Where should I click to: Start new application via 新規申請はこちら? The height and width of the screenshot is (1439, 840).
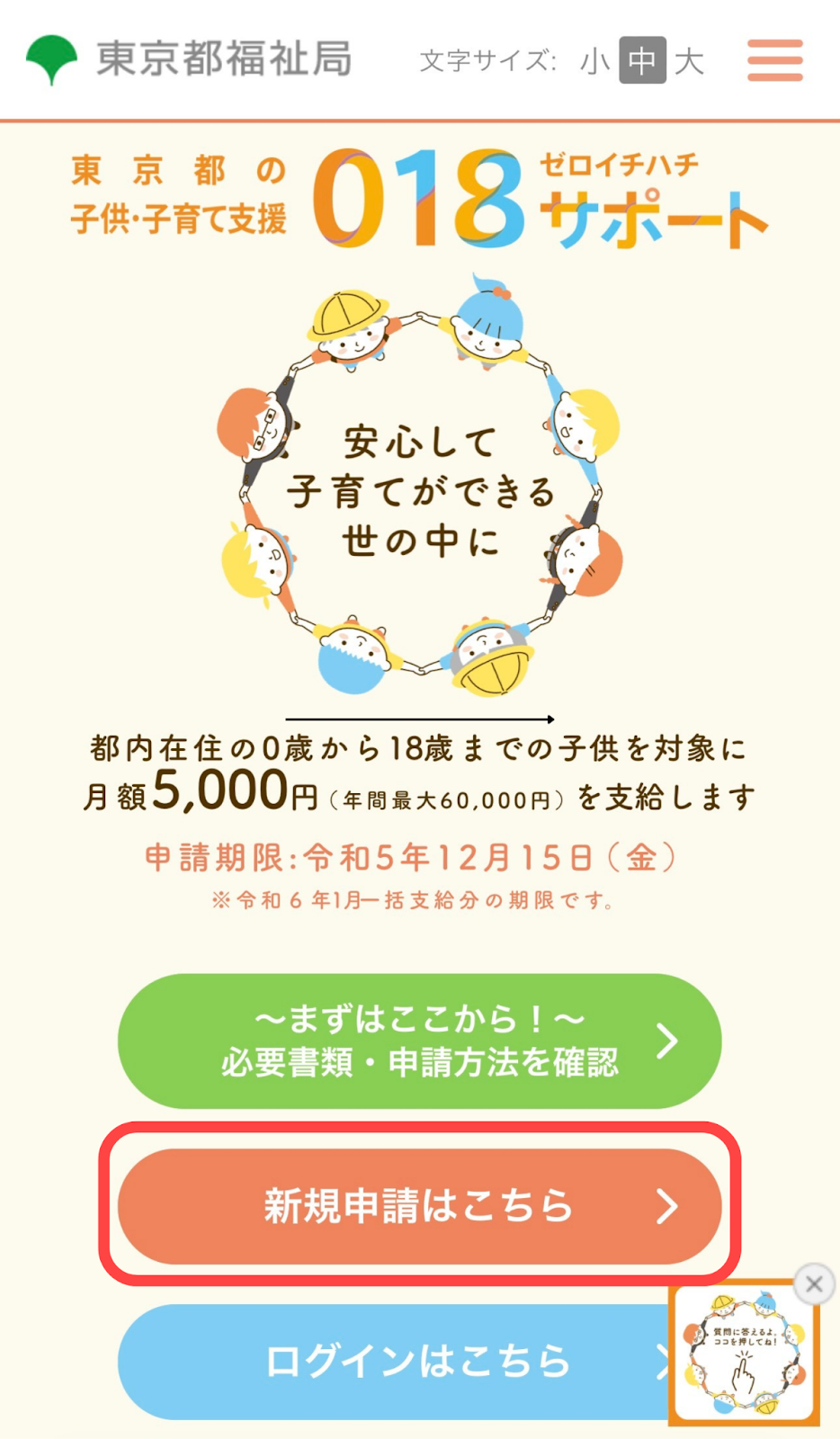pyautogui.click(x=419, y=1206)
